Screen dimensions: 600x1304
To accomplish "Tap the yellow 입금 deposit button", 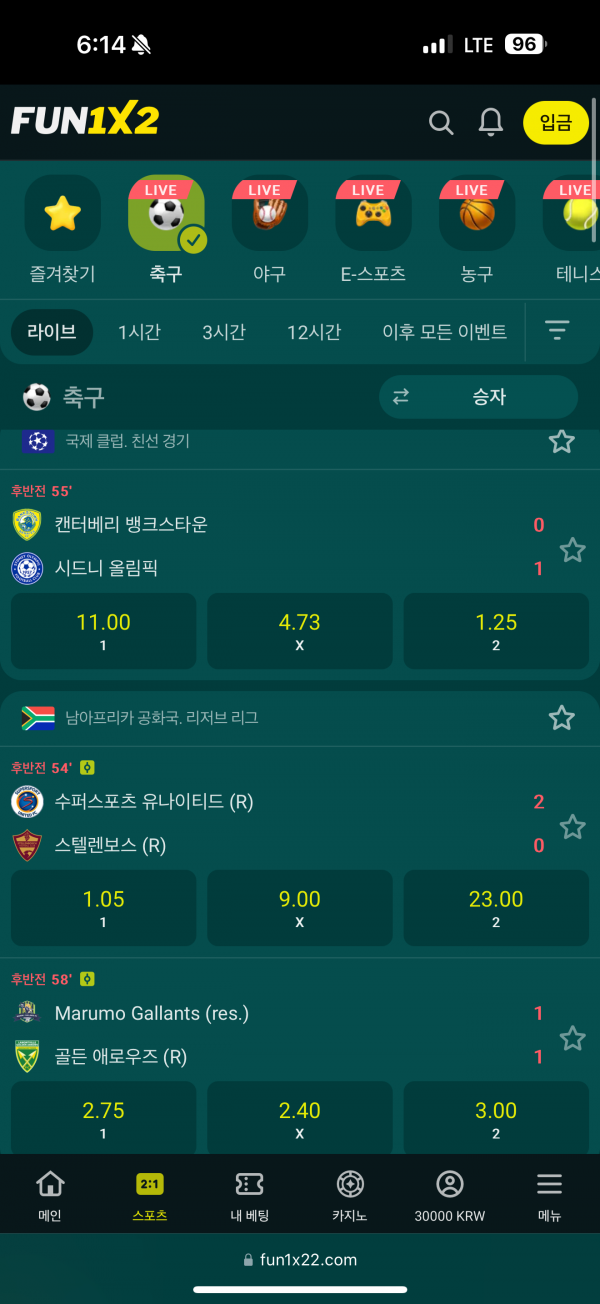I will [555, 123].
